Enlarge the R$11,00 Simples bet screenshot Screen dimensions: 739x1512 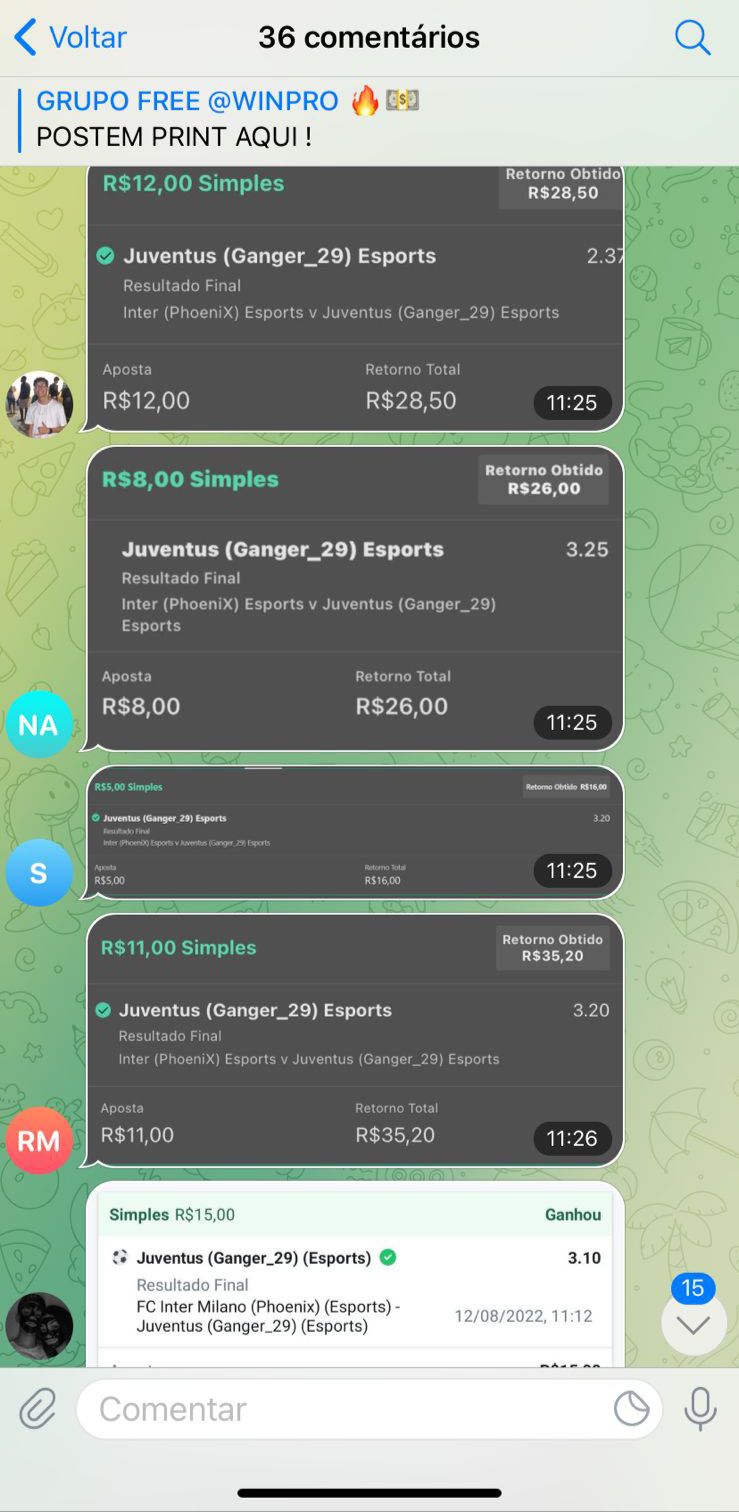tap(355, 1040)
